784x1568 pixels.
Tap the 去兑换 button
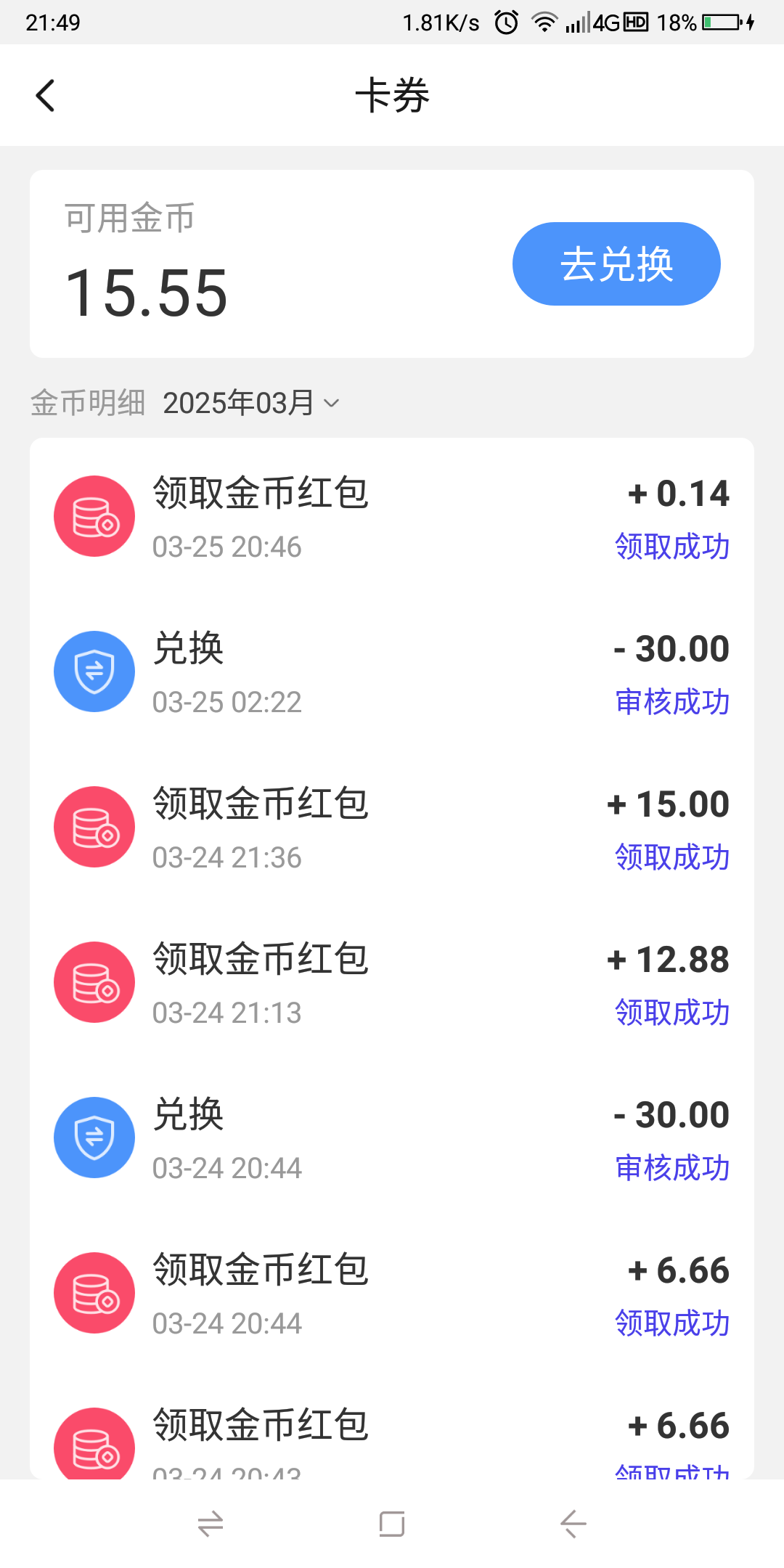point(616,264)
